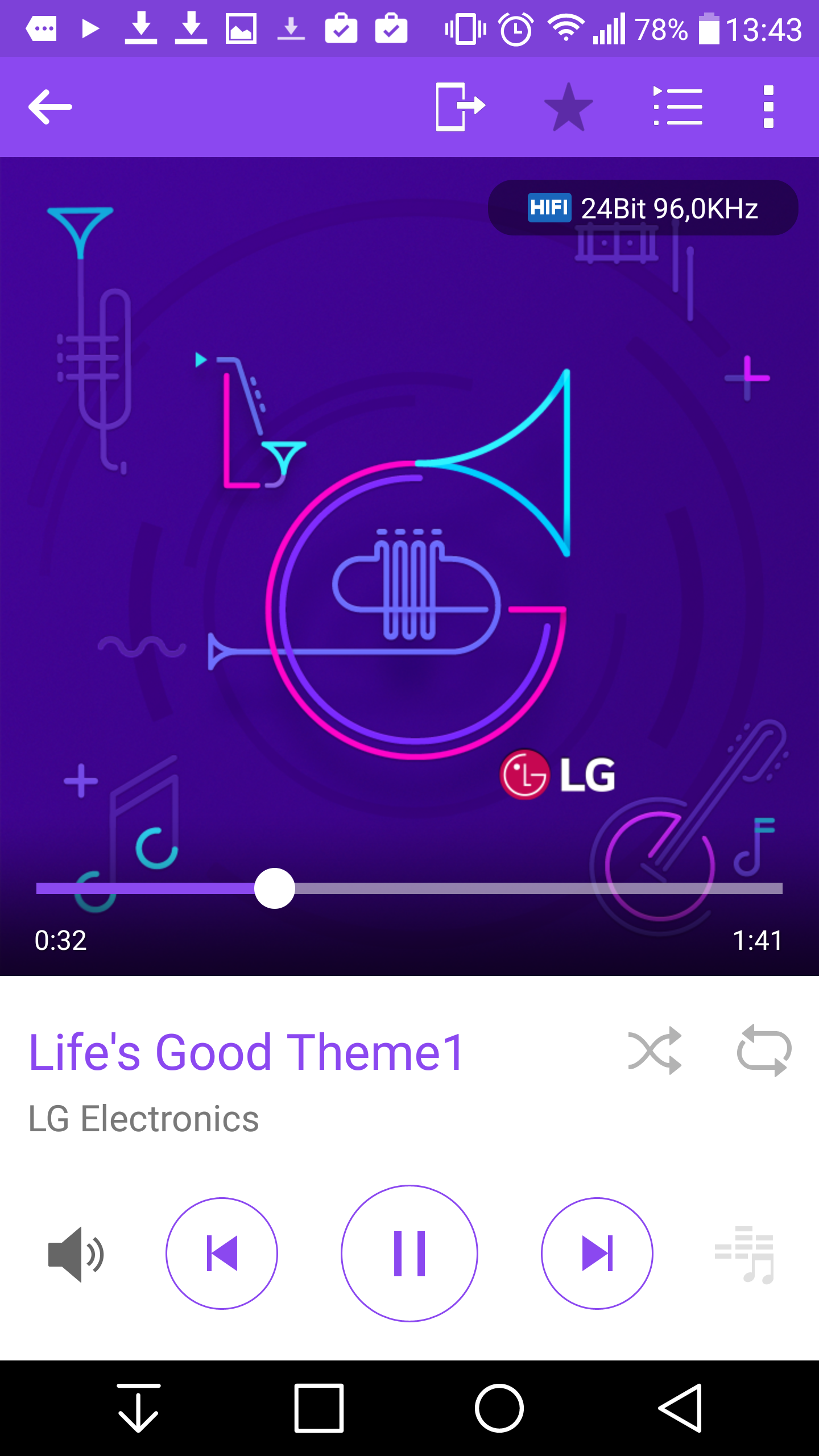
Task: Tap the playback seek bar
Action: [x=409, y=888]
